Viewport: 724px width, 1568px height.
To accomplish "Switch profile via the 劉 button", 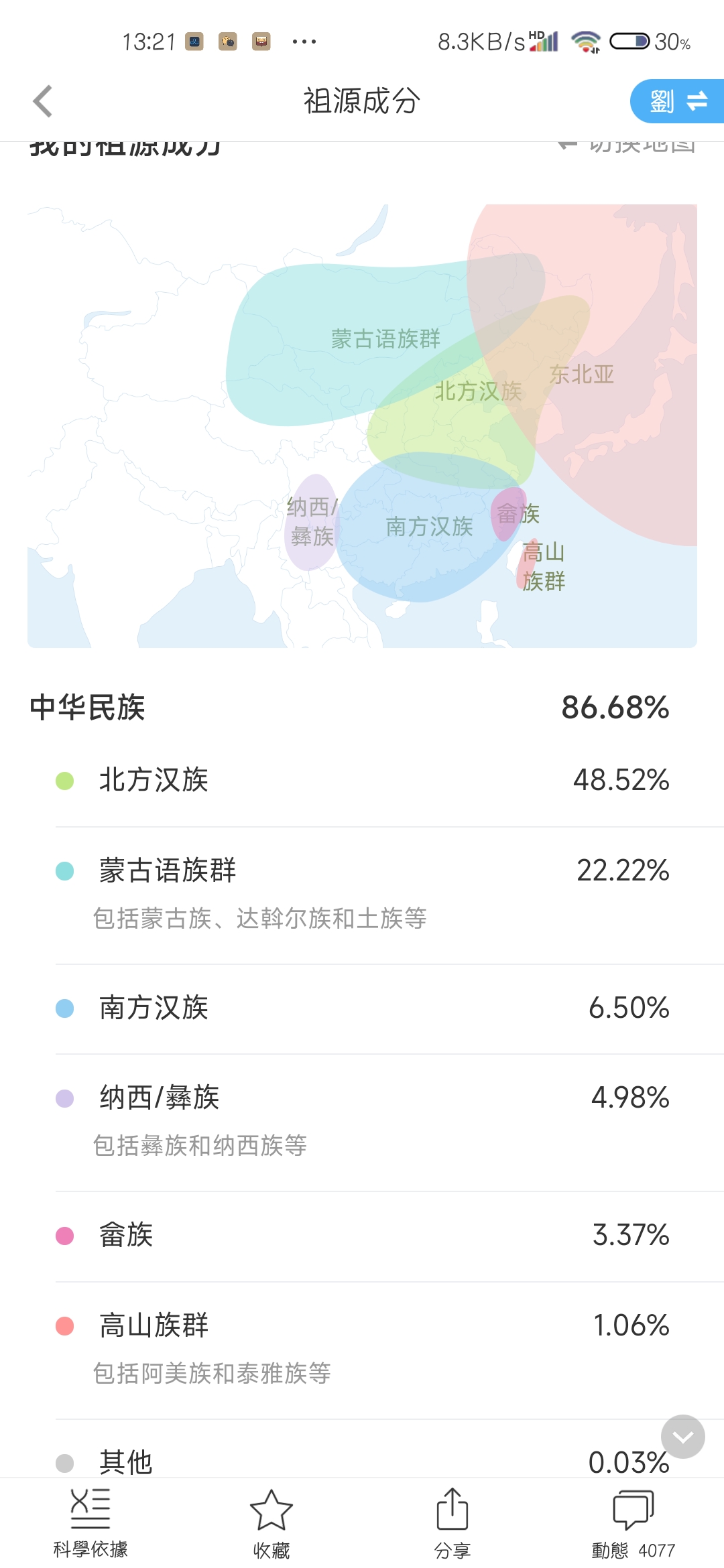I will tap(677, 101).
